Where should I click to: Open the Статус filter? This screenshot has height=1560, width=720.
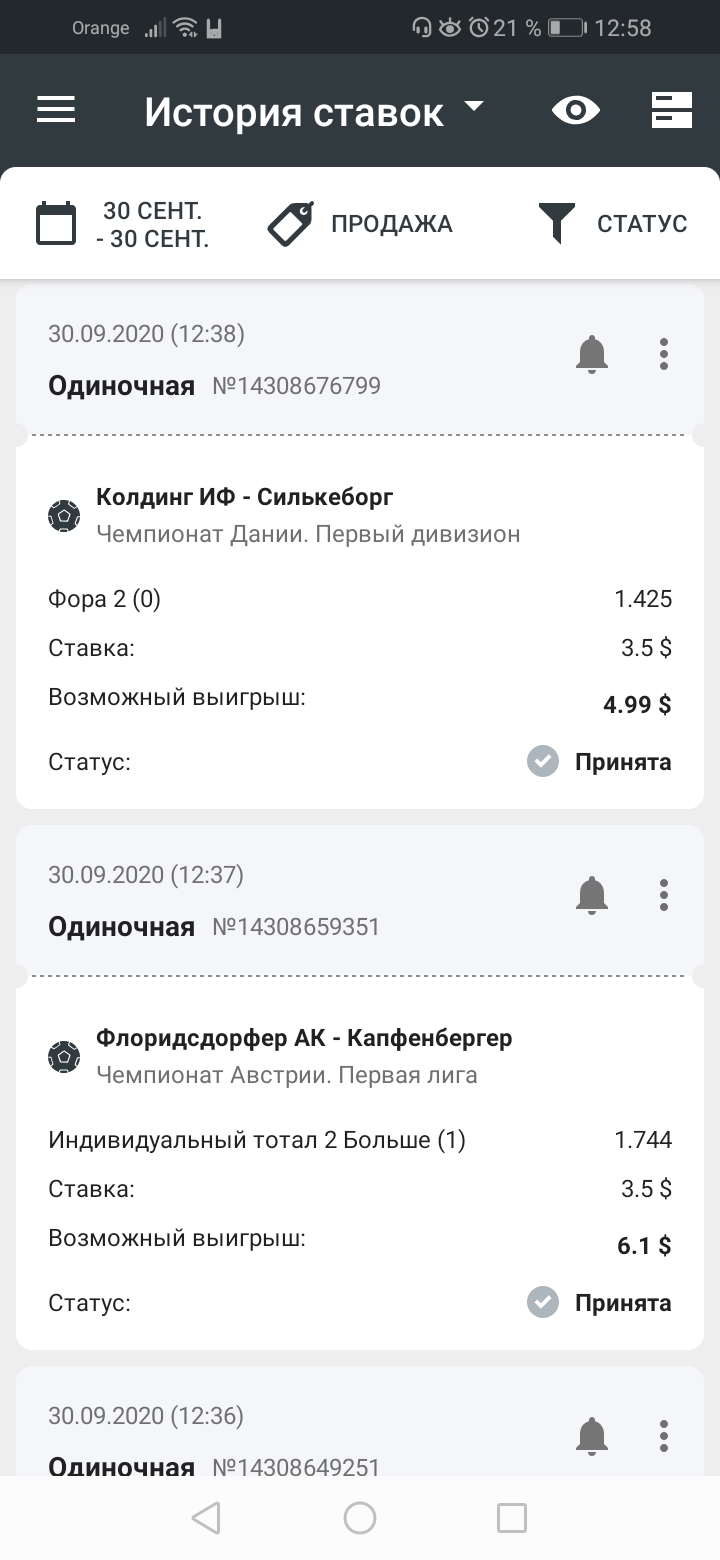[x=613, y=224]
